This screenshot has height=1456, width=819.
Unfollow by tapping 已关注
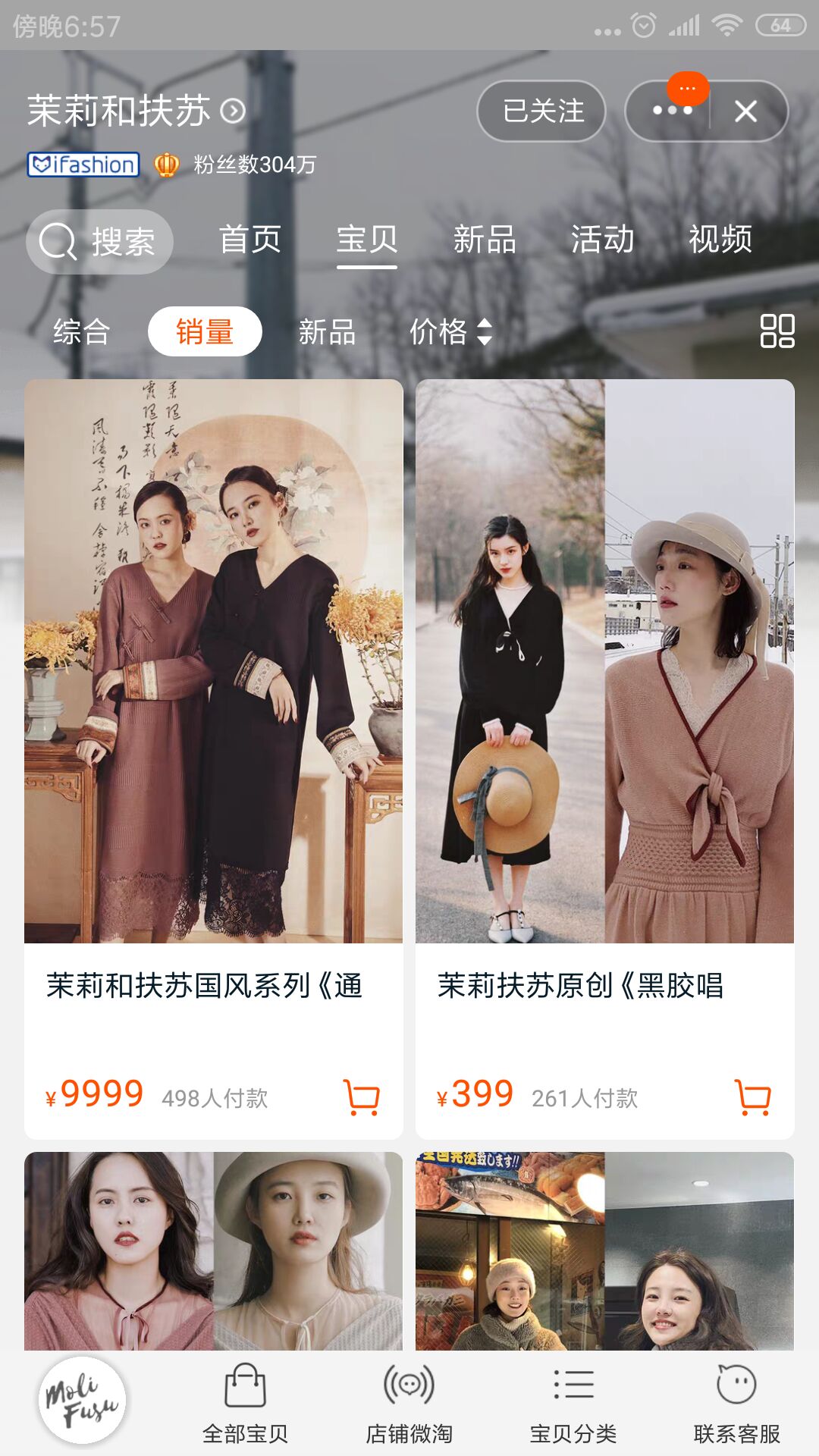click(x=540, y=111)
